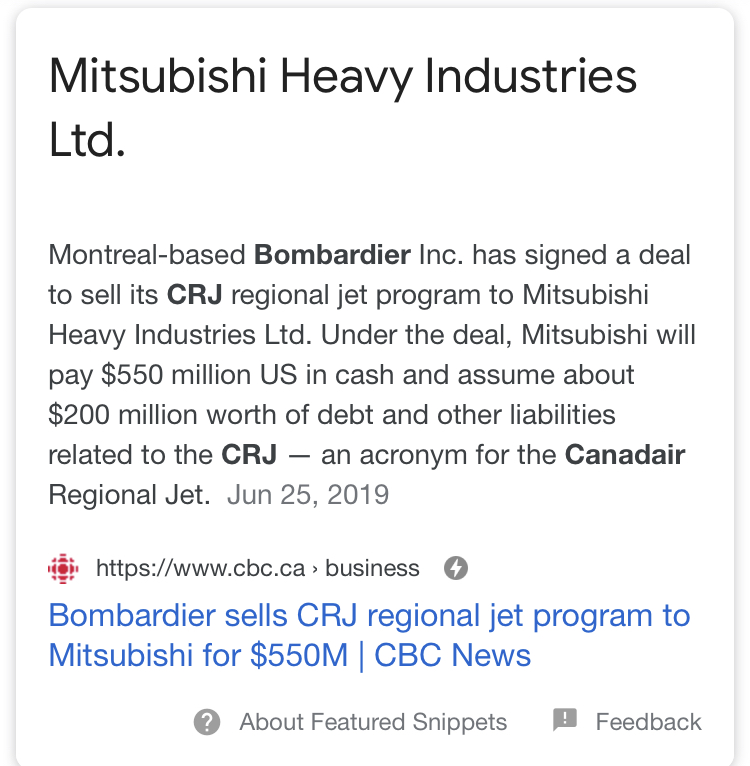Open the CBC News article about Bombardier
Screen dimensions: 750x766
pyautogui.click(x=369, y=635)
